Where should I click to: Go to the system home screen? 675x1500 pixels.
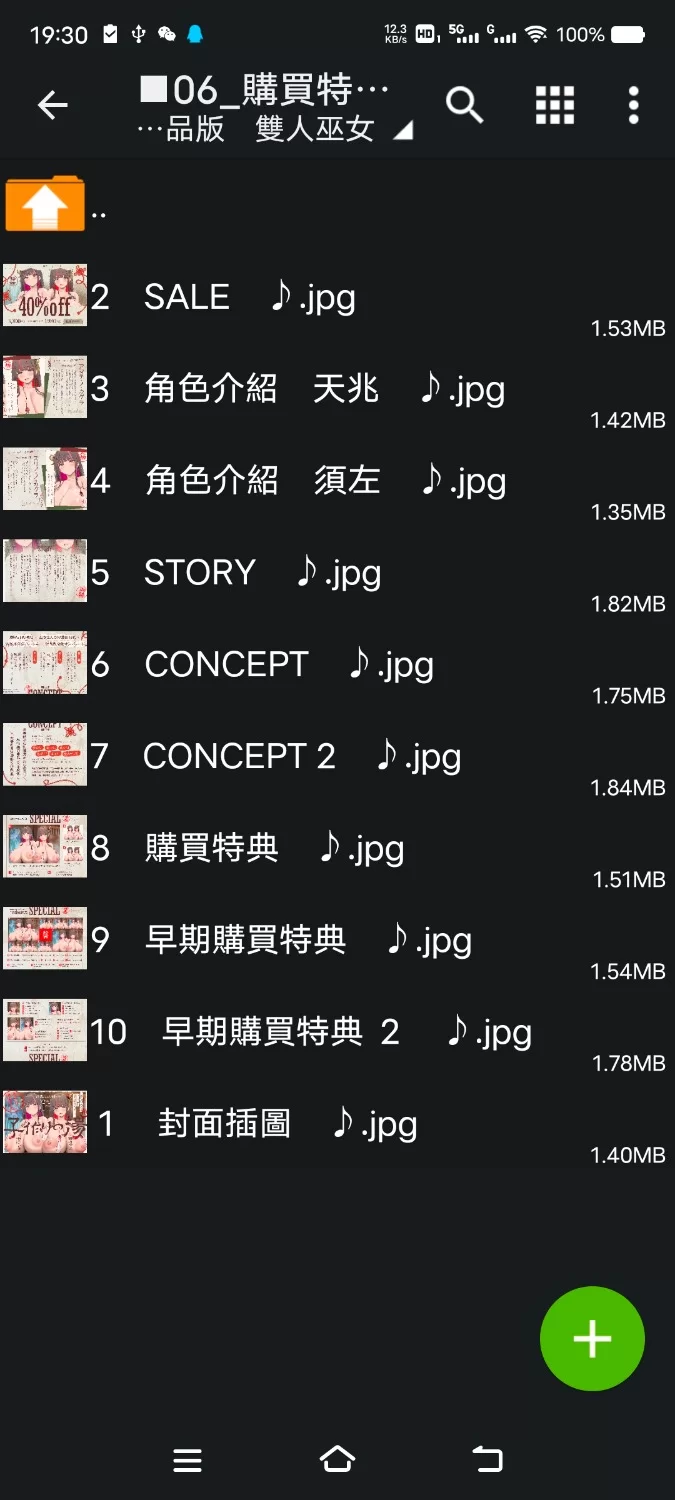tap(337, 1460)
